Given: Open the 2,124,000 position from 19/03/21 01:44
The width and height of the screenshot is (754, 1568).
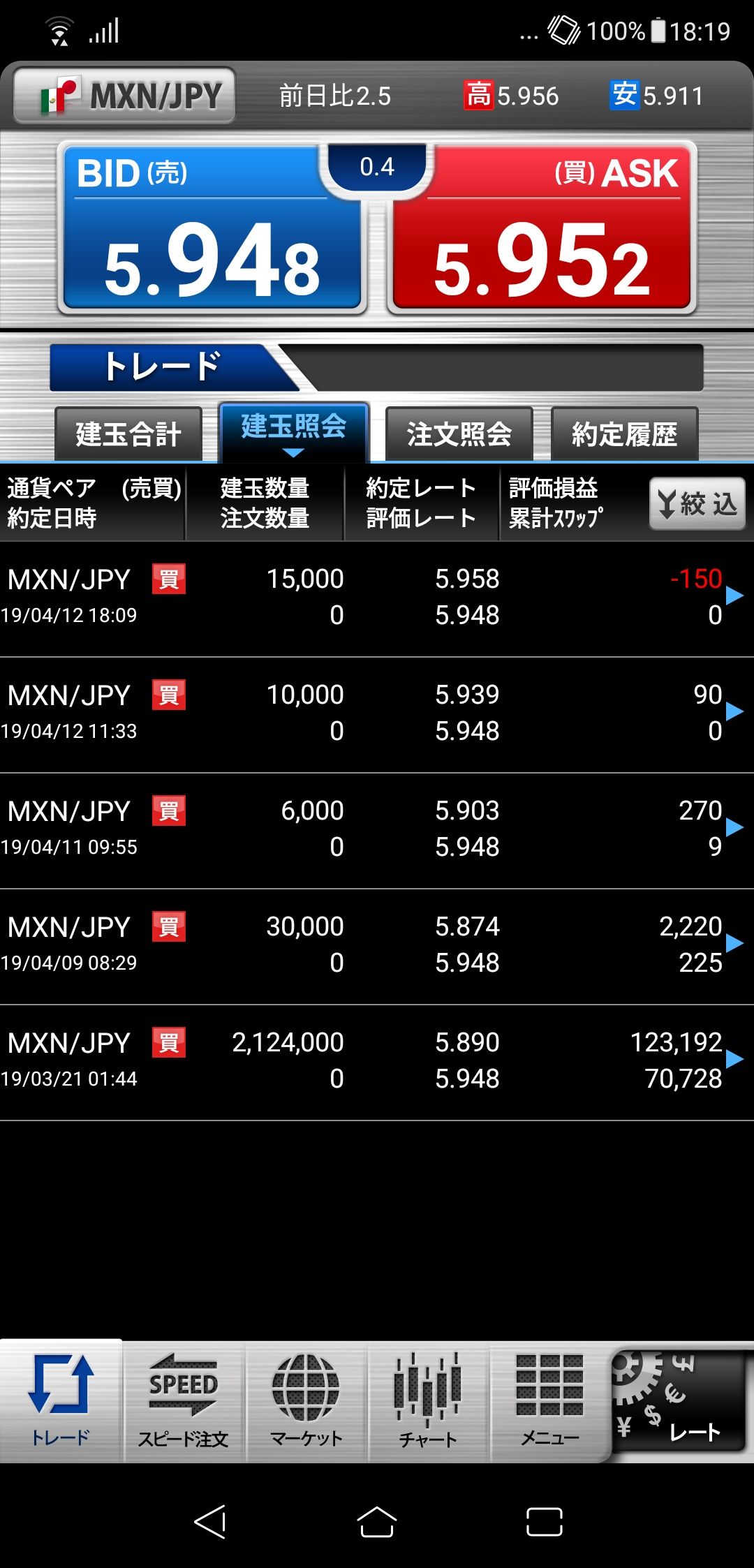Looking at the screenshot, I should point(377,1061).
